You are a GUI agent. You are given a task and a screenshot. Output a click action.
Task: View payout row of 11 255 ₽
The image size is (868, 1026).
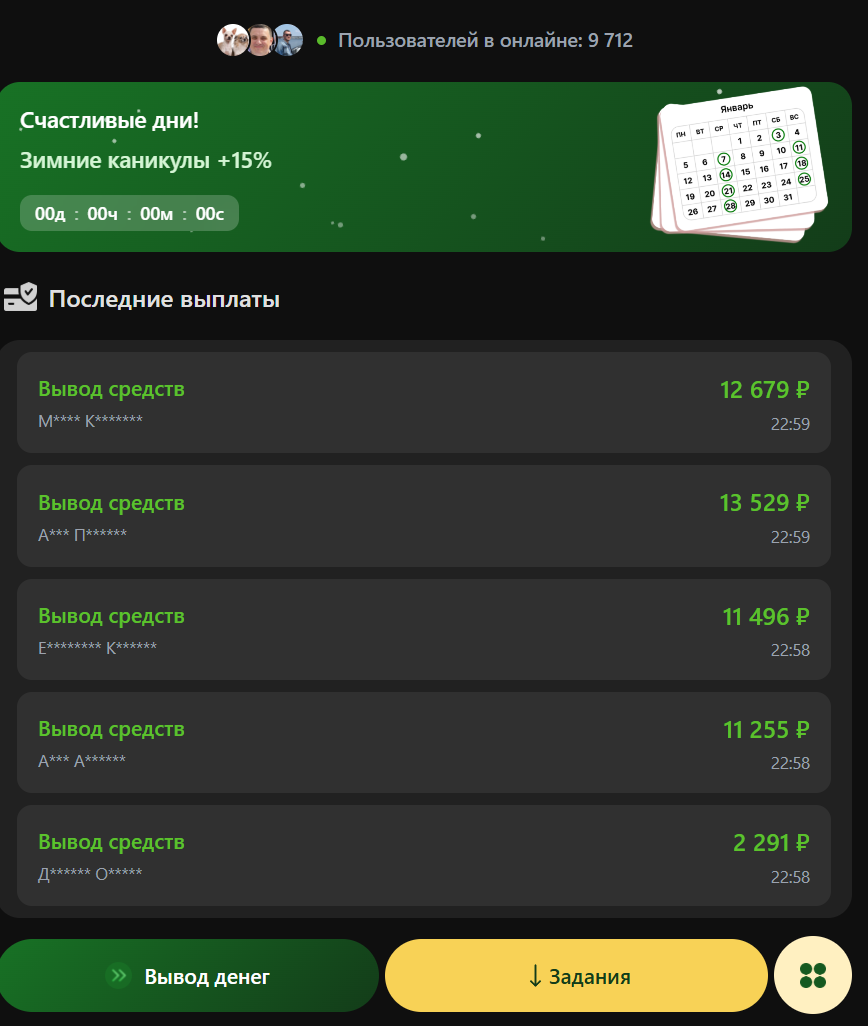coord(424,743)
